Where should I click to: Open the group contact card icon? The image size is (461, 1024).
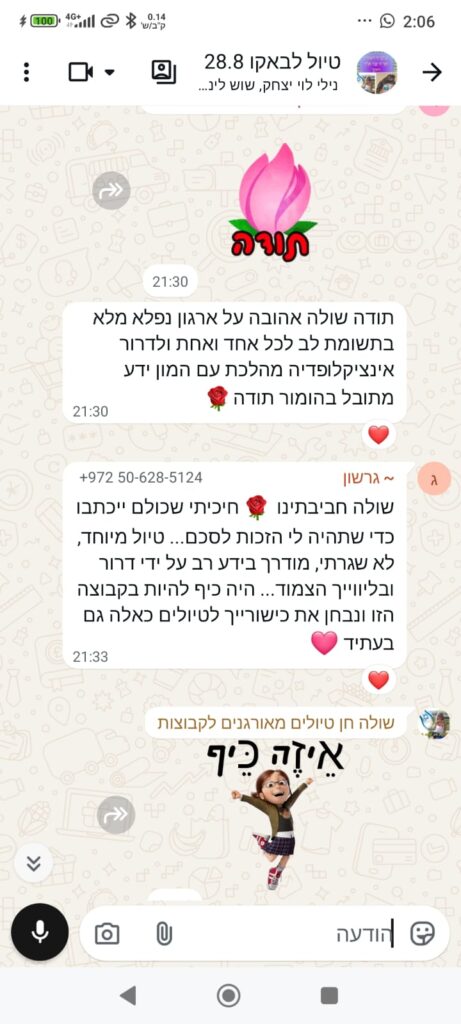tap(164, 72)
